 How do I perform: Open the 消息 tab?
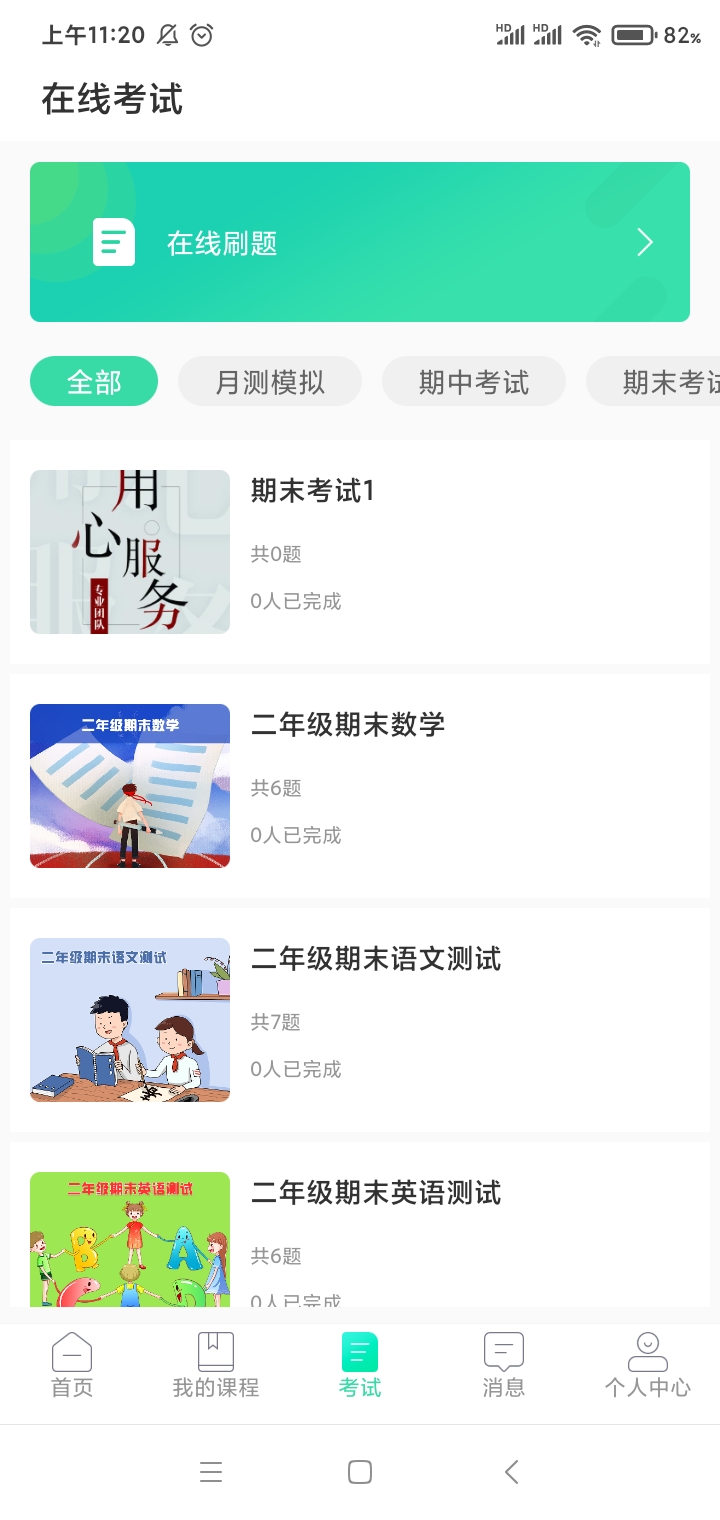tap(504, 1365)
